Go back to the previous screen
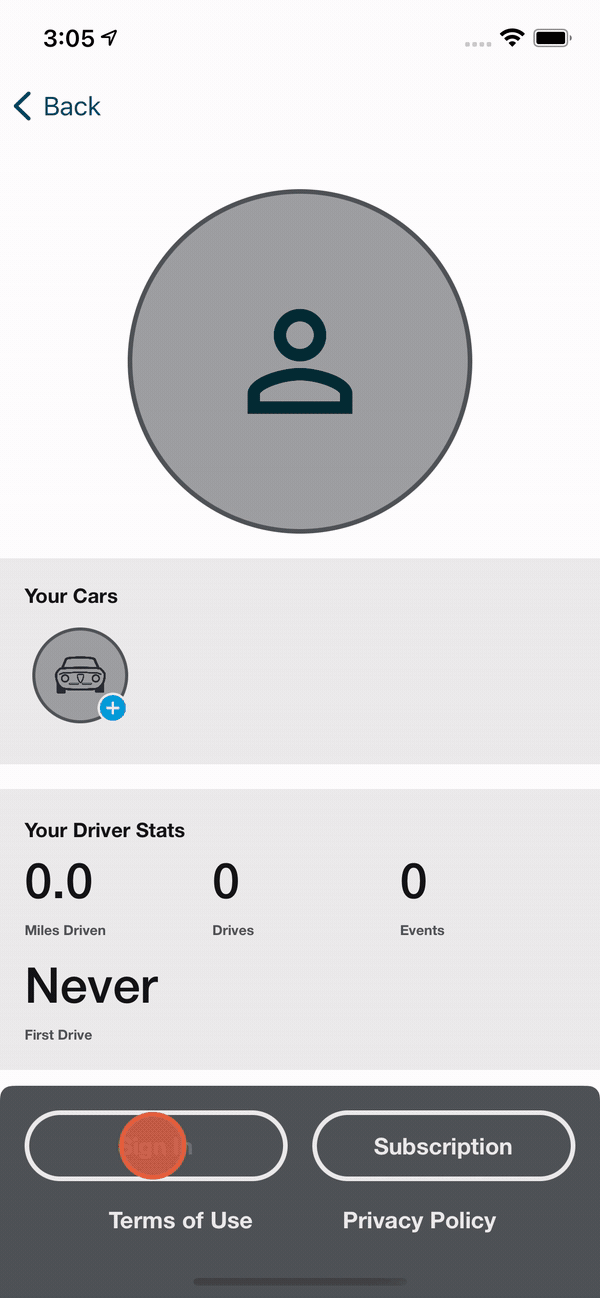The image size is (600, 1298). pyautogui.click(x=57, y=106)
